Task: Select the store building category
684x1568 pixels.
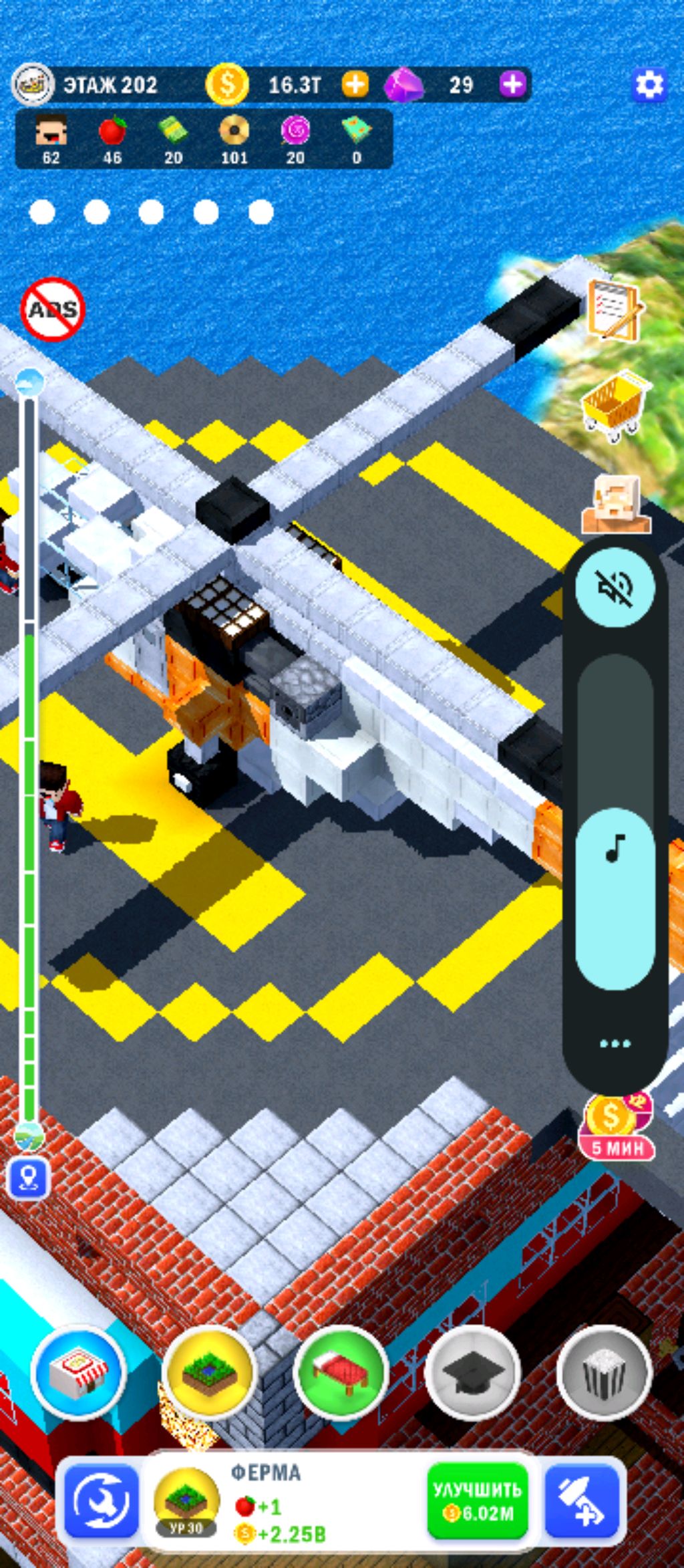Action: pos(78,1372)
